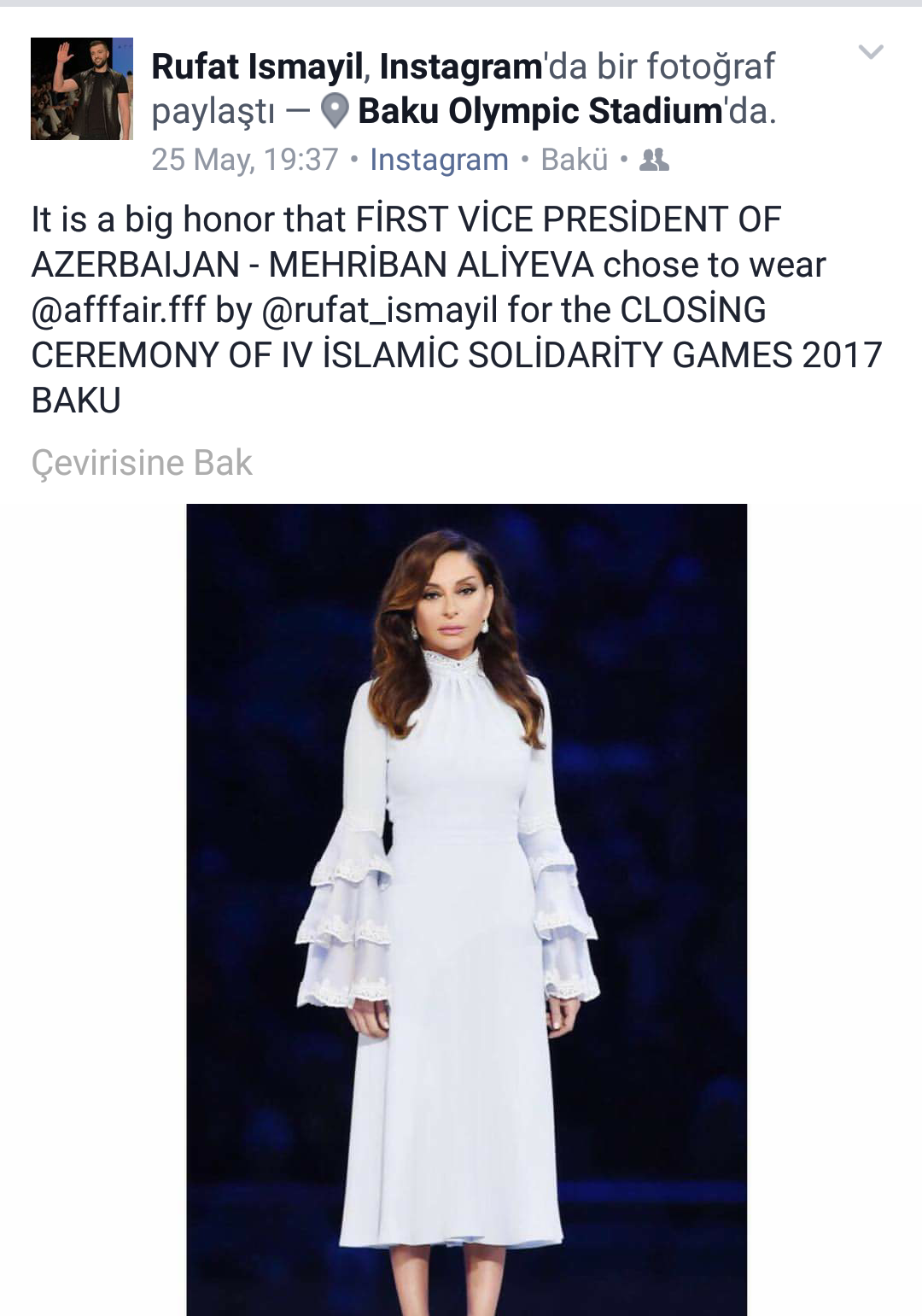Visit Rufat Ismayil's profile name link
922x1316 pixels.
click(x=257, y=66)
